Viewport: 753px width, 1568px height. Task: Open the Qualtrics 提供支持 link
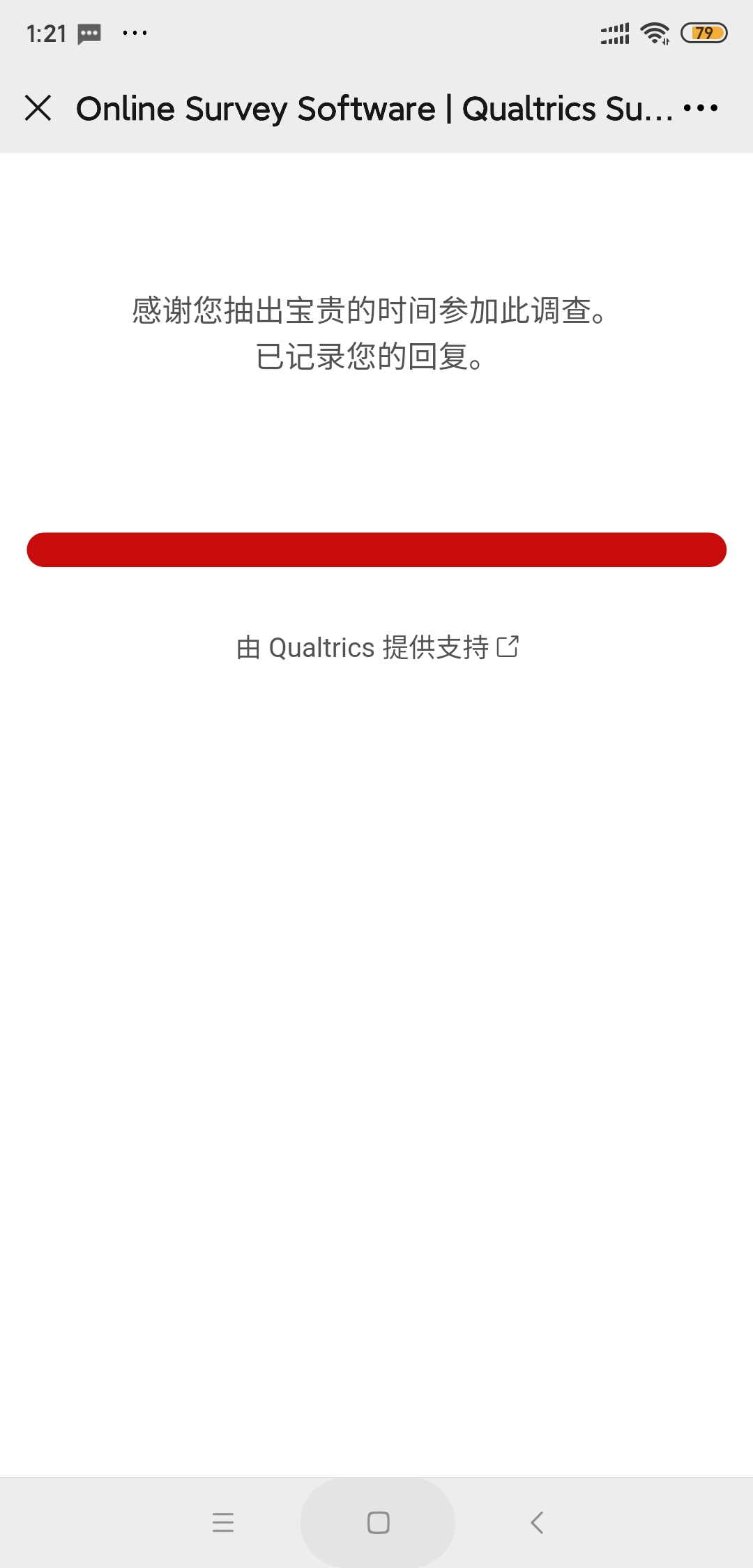pos(377,647)
